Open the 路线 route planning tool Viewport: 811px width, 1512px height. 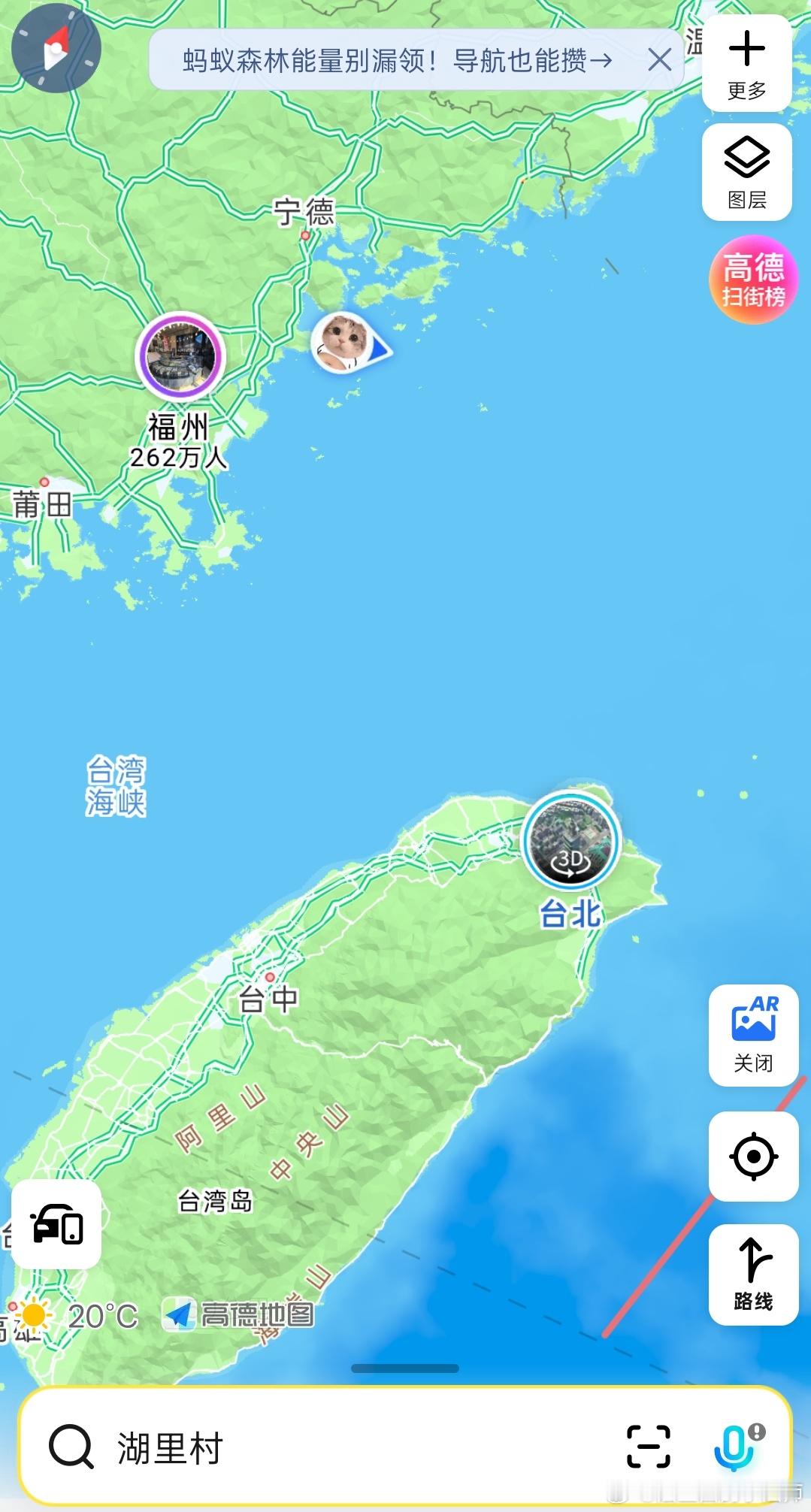(753, 1274)
